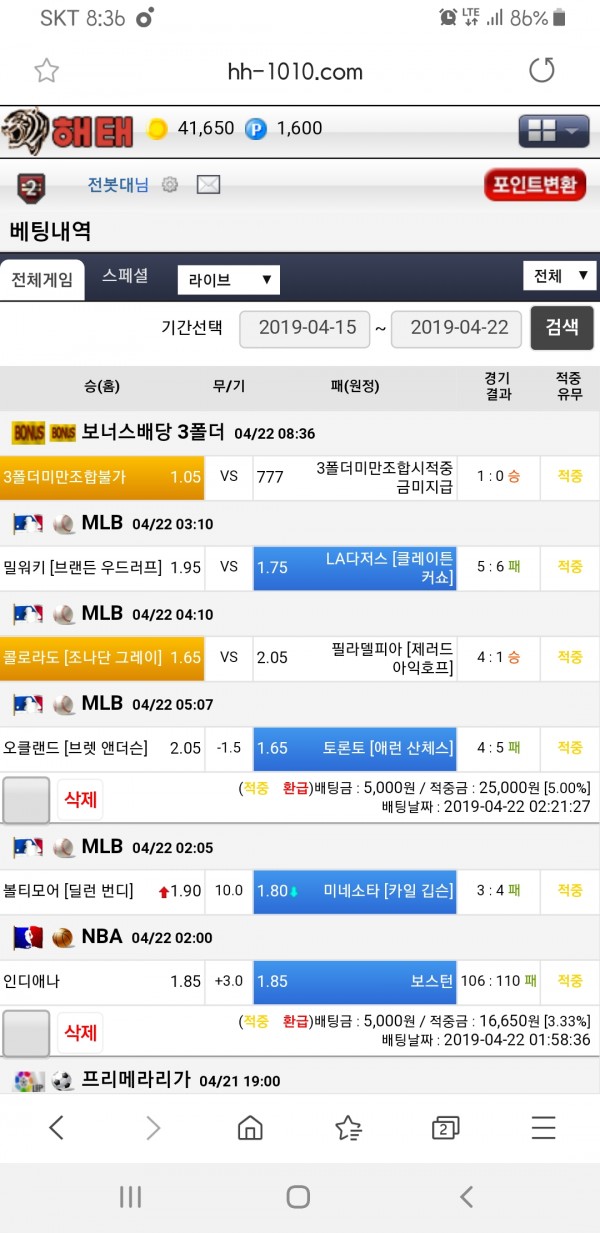Screen dimensions: 600x1233
Task: Delete the bet placed at 02:21:27
Action: 80,798
